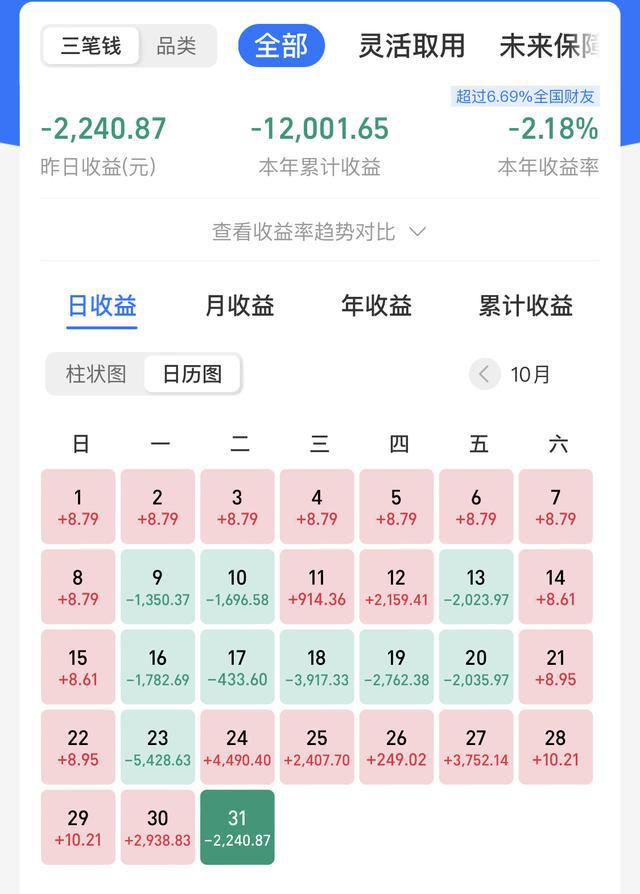
Task: Switch to the 累计收益 tab
Action: point(525,306)
